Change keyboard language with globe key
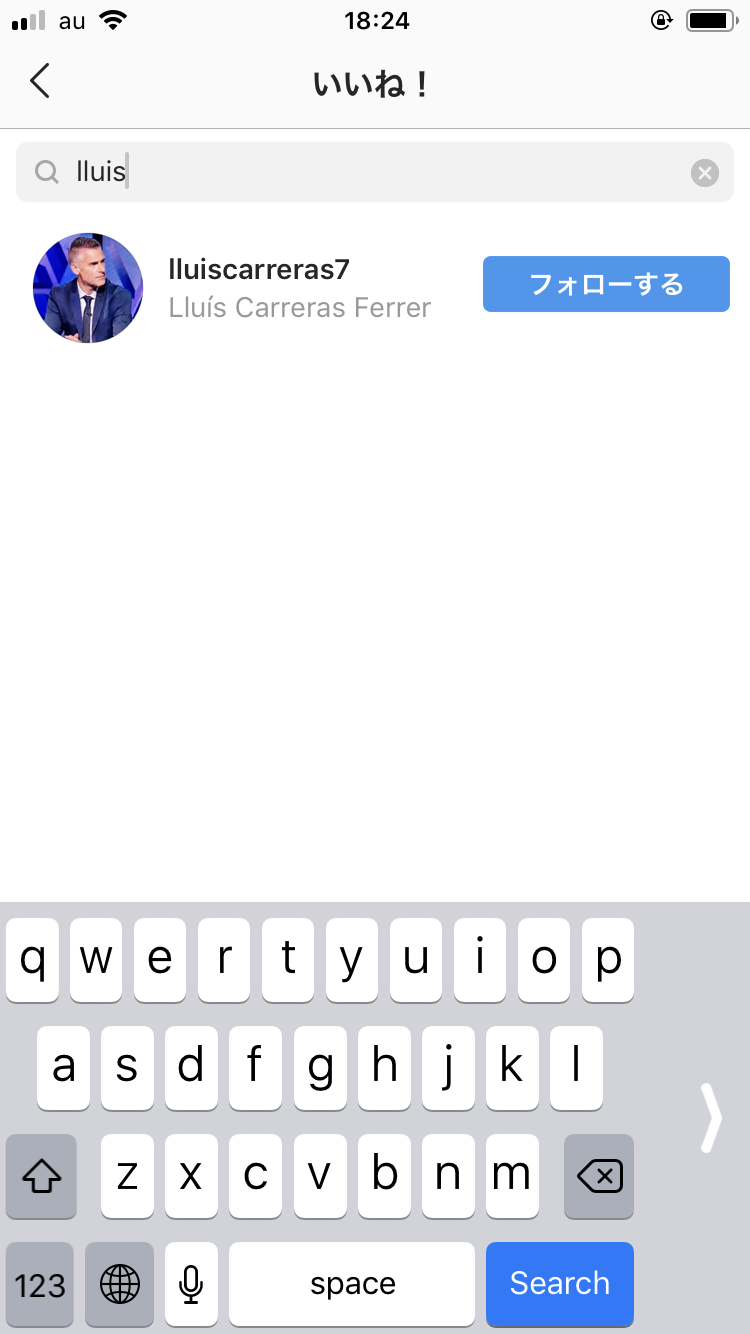This screenshot has width=750, height=1334. [120, 1284]
